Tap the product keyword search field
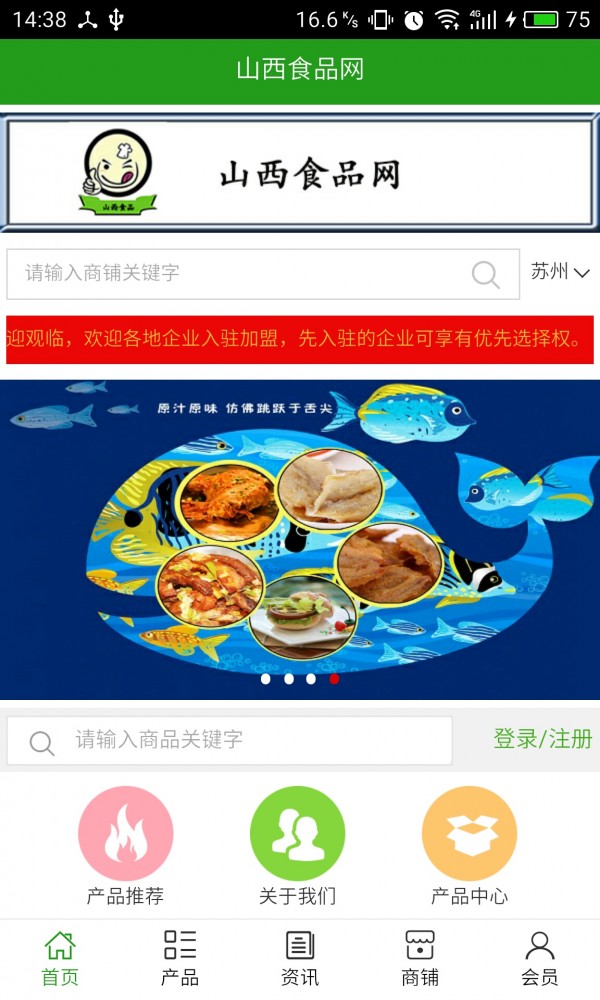This screenshot has width=600, height=1000. pos(250,740)
